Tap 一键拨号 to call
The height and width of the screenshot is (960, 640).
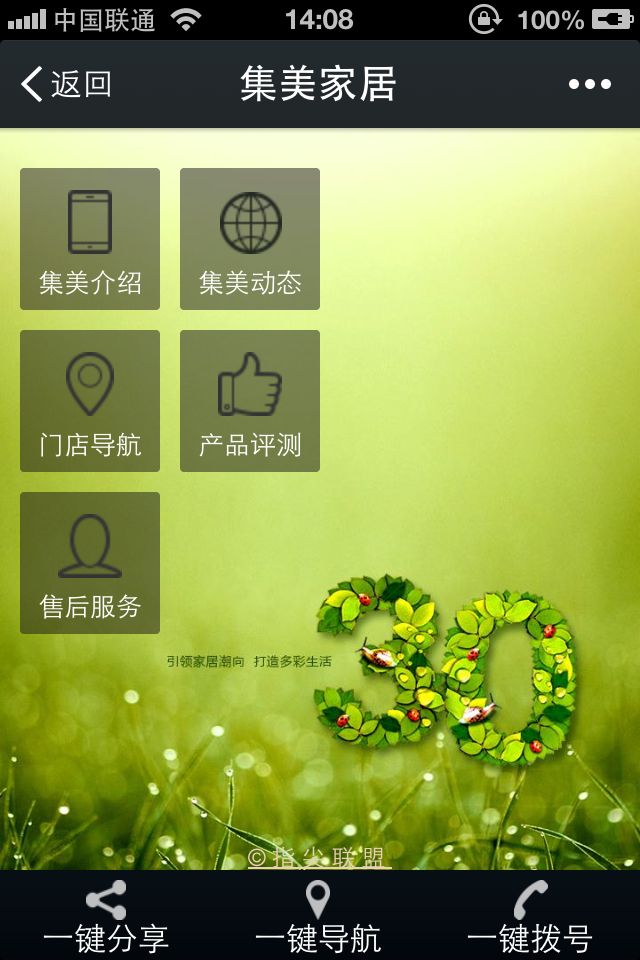point(530,917)
